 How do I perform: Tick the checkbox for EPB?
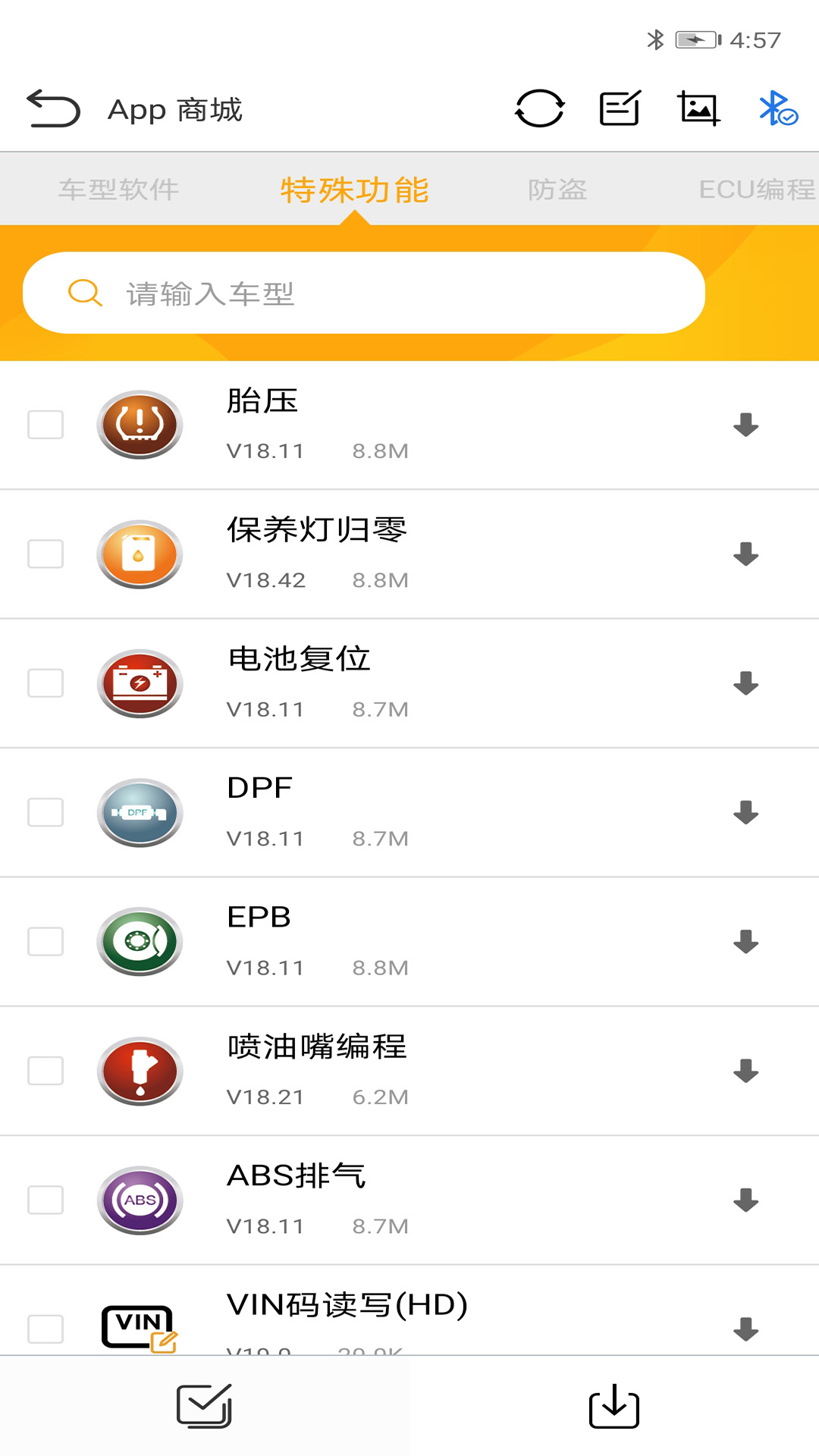(45, 941)
